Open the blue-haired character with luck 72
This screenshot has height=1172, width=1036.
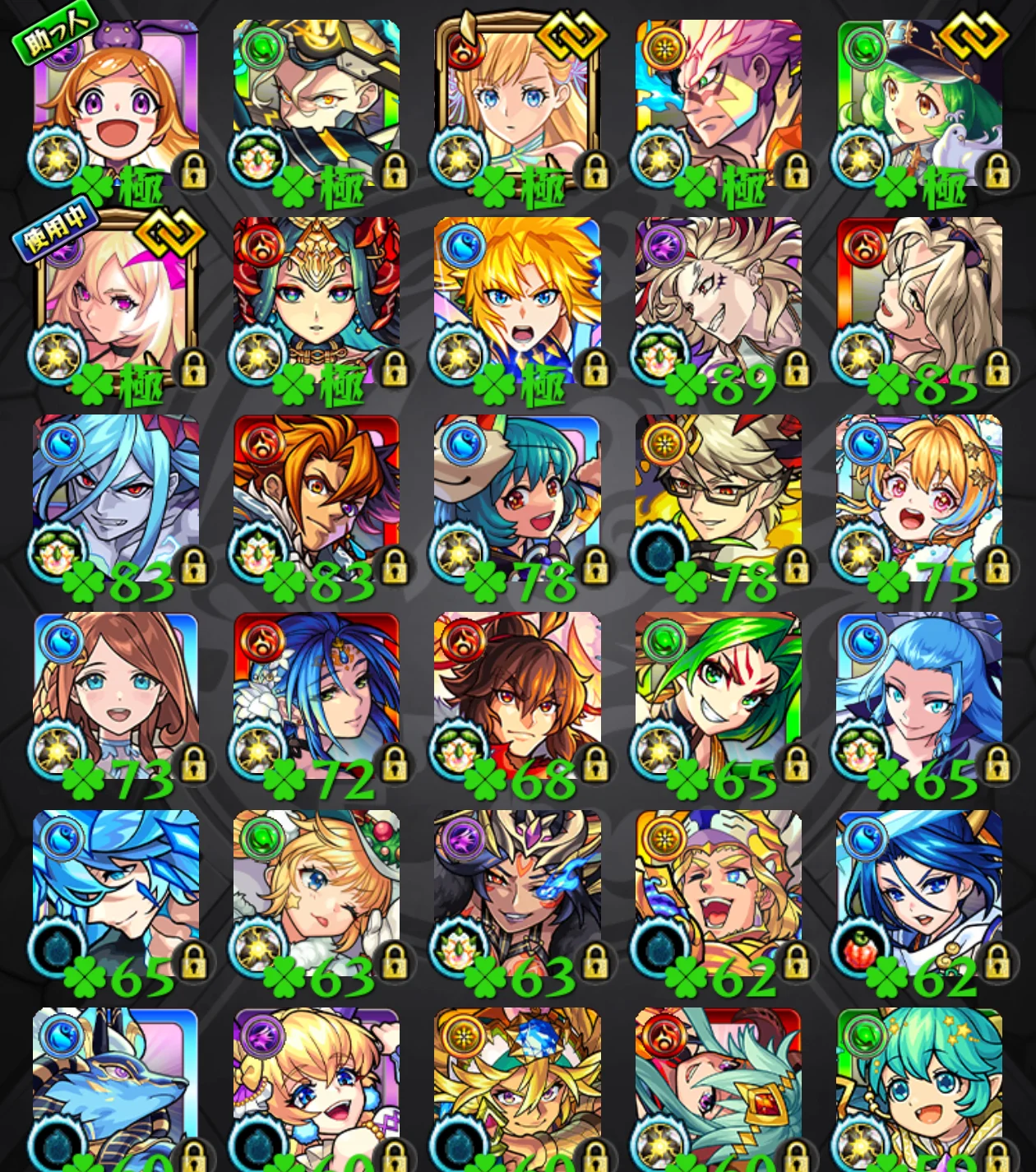coord(317,695)
